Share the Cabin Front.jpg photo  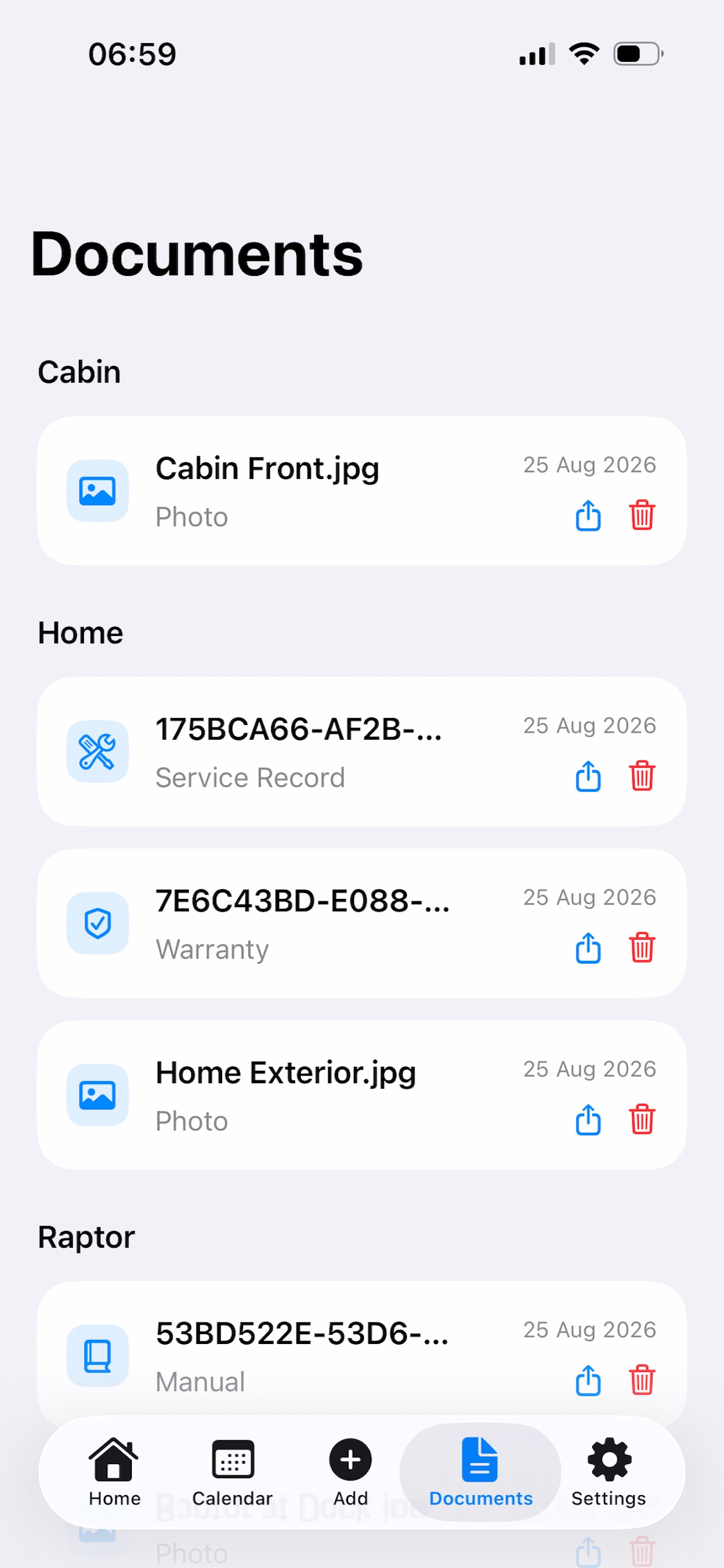click(x=588, y=516)
